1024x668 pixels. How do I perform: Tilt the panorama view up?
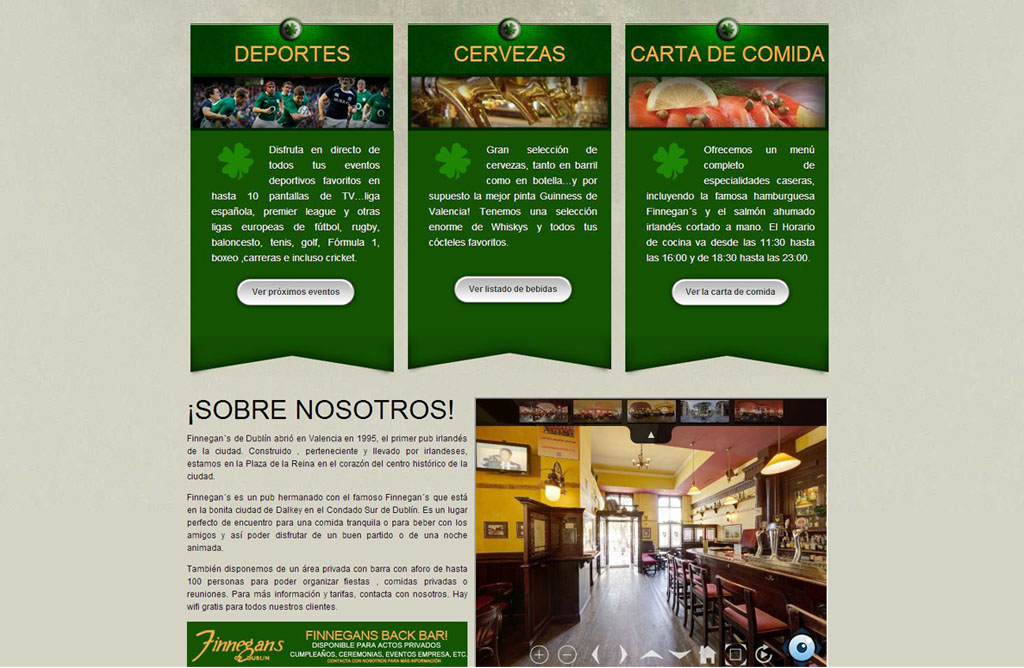[651, 654]
